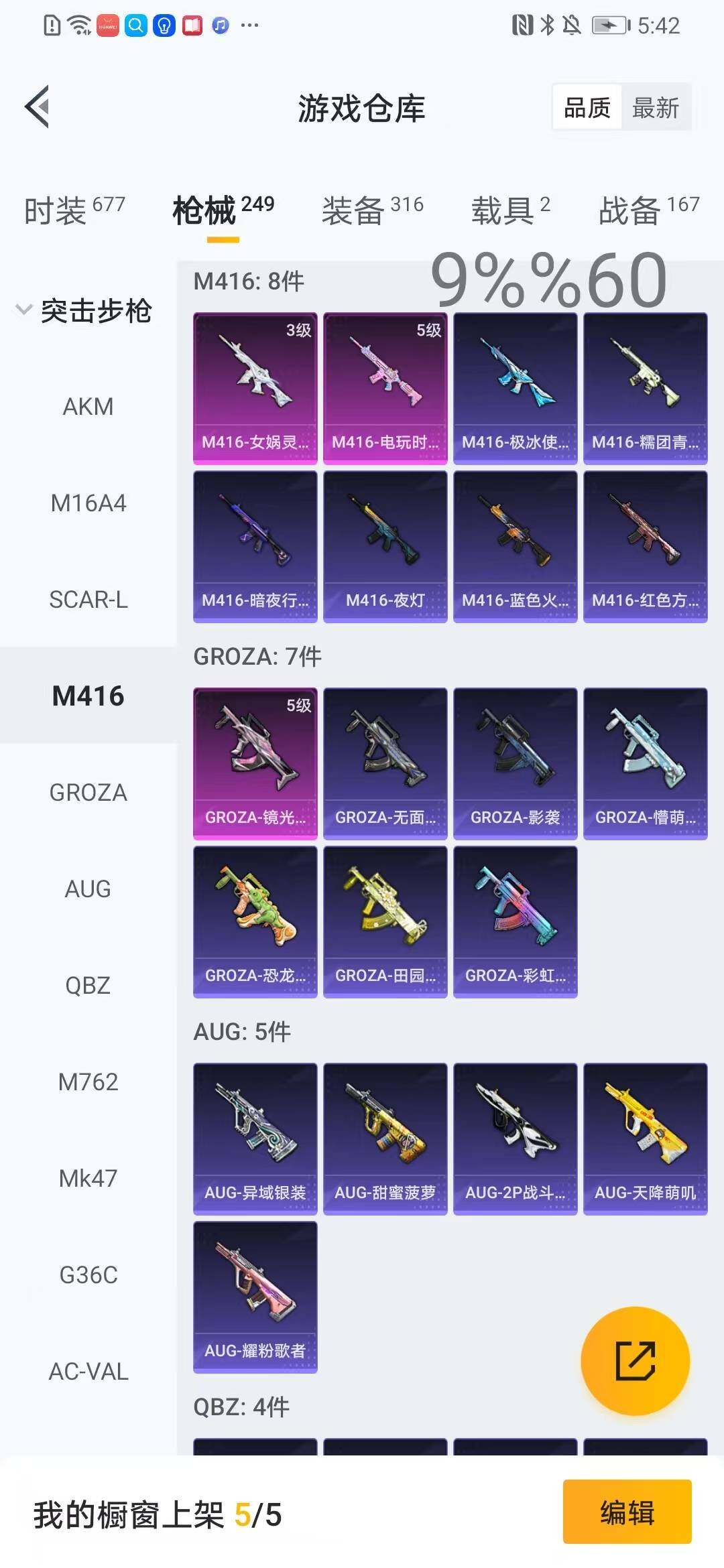Select M762 in the side list
The height and width of the screenshot is (1568, 724).
tap(88, 1082)
